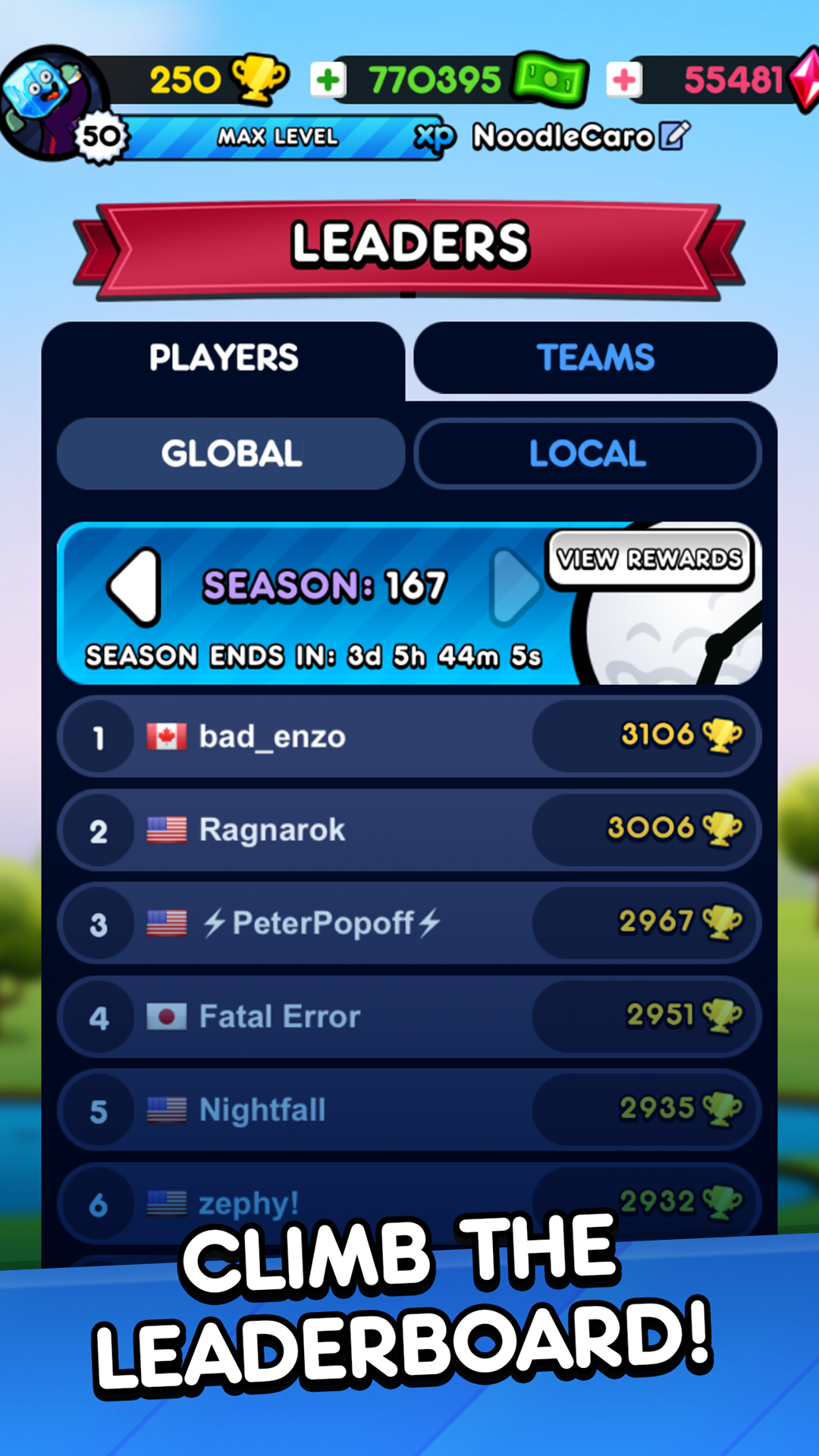This screenshot has height=1456, width=819.
Task: Select the Players tab
Action: coord(224,358)
